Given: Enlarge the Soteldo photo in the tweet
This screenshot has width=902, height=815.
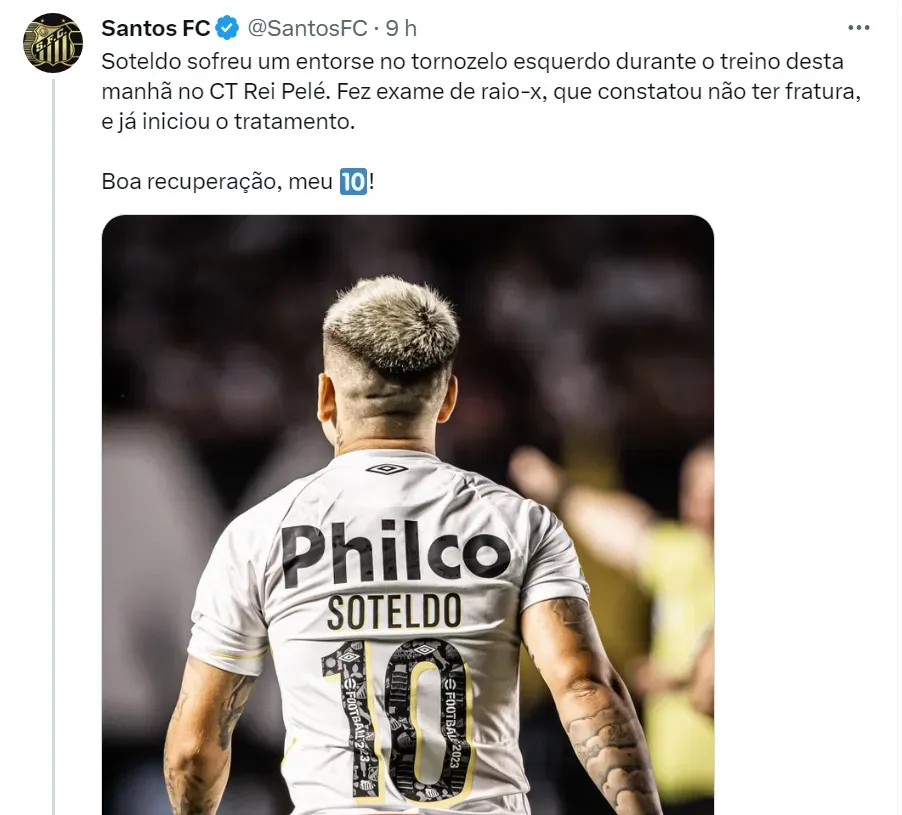Looking at the screenshot, I should pos(408,514).
